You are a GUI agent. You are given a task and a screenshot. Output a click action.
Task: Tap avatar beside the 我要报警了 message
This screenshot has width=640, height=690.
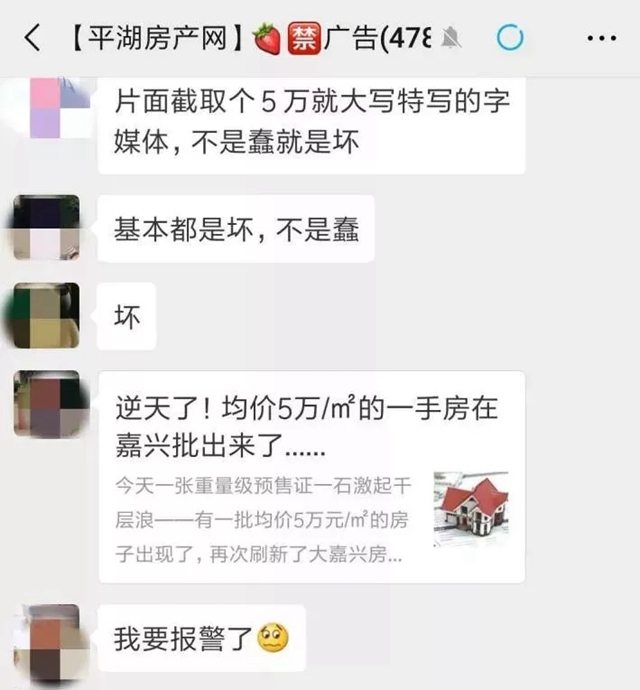(x=46, y=637)
